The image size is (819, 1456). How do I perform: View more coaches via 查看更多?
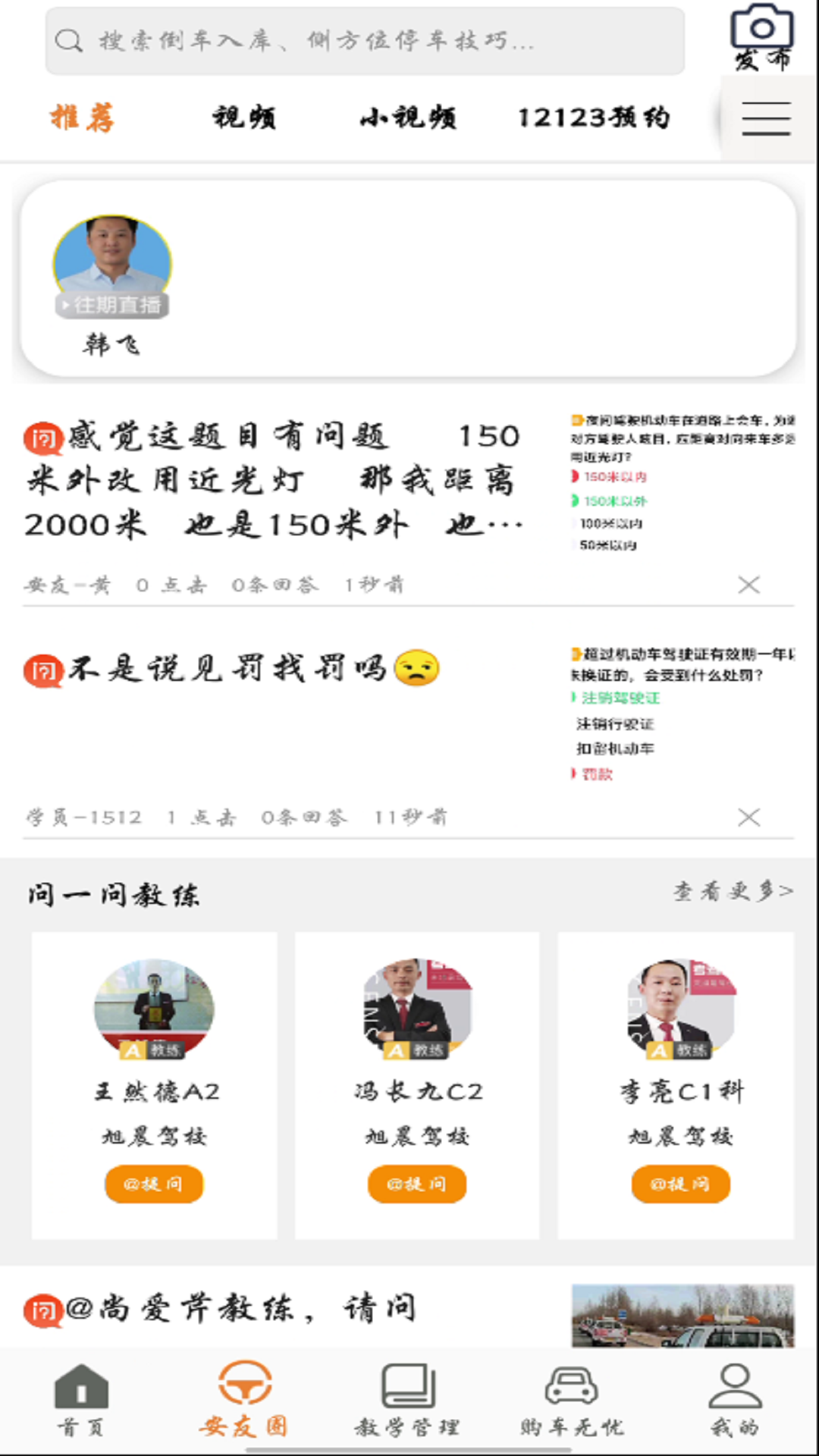click(733, 892)
